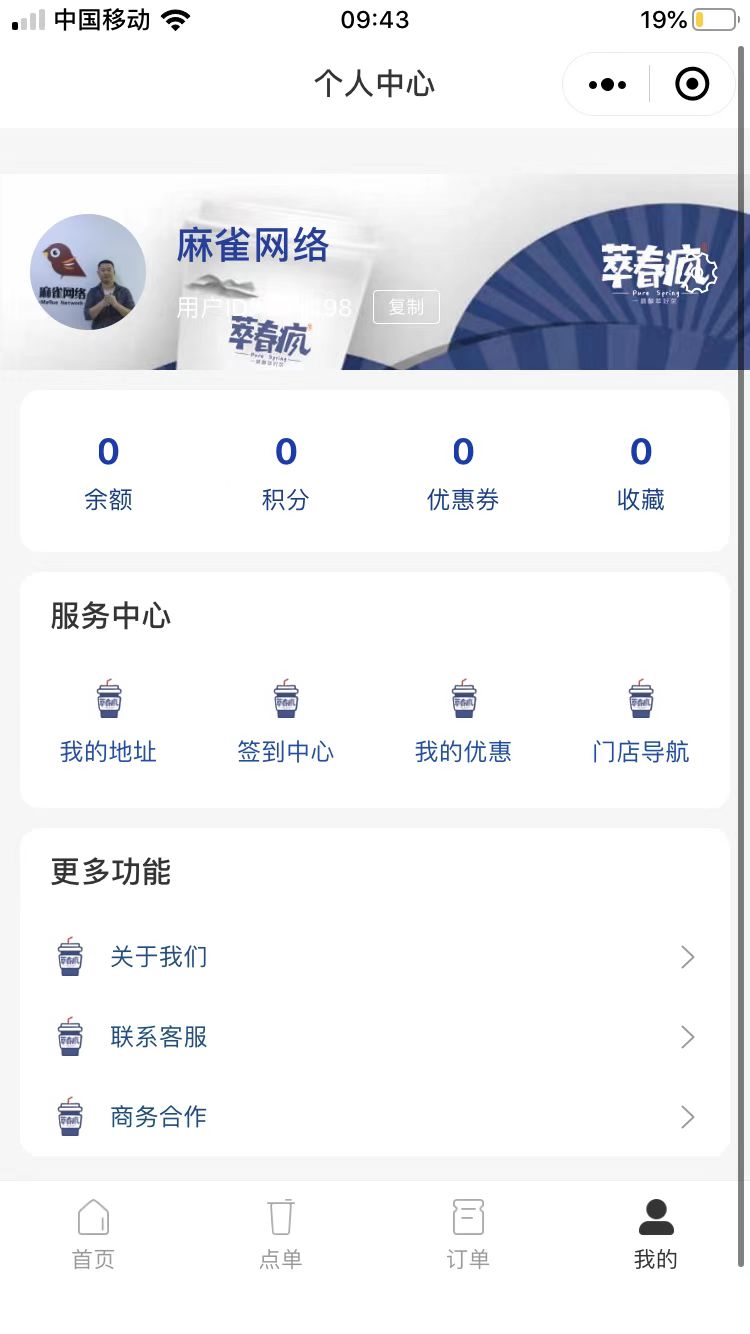The height and width of the screenshot is (1334, 750).
Task: Go to 签到中心 check-in center
Action: pyautogui.click(x=286, y=722)
